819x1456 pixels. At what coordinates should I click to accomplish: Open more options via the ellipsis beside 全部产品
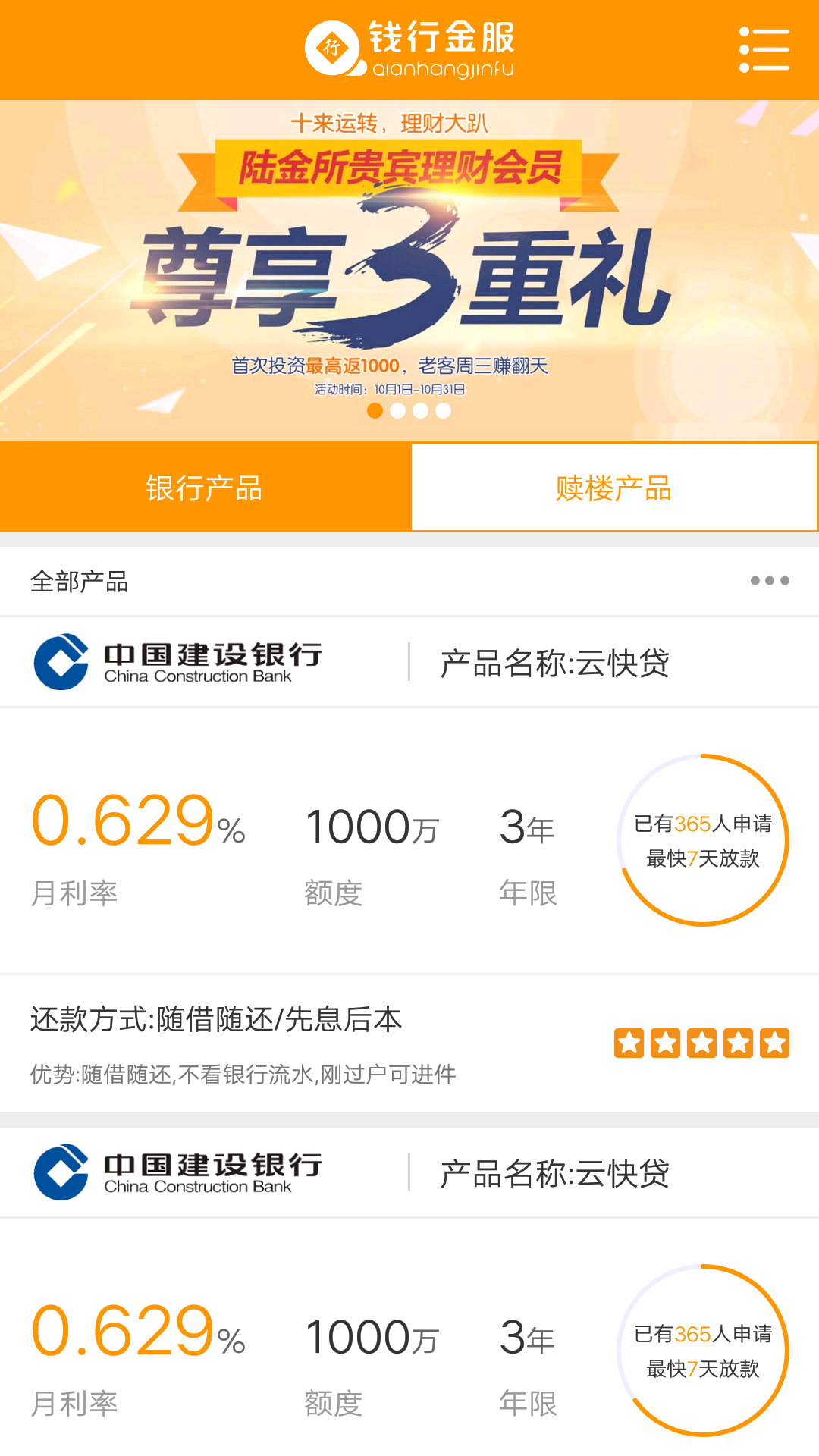pos(771,579)
